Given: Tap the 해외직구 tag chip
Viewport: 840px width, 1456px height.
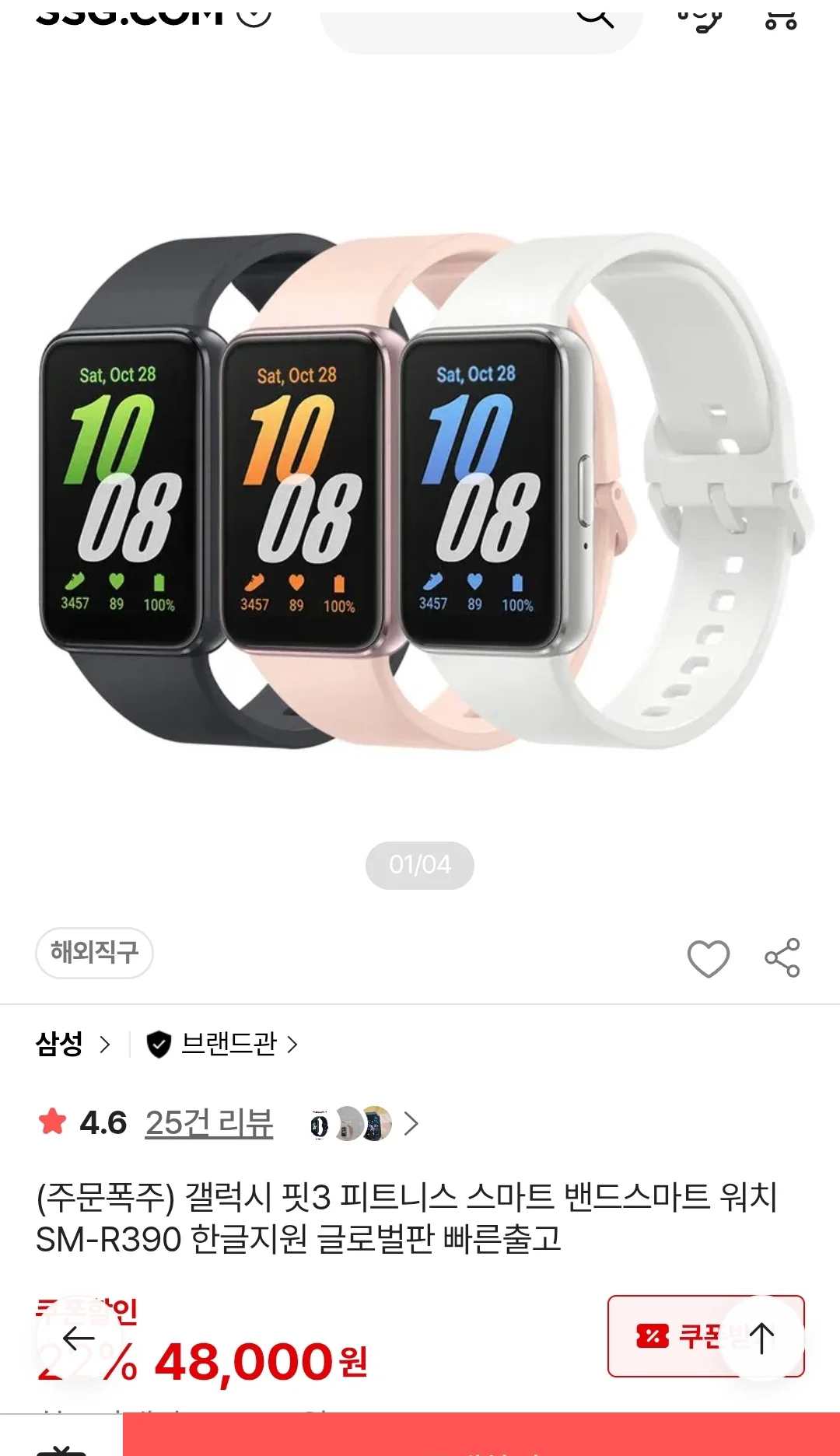Looking at the screenshot, I should (x=94, y=953).
